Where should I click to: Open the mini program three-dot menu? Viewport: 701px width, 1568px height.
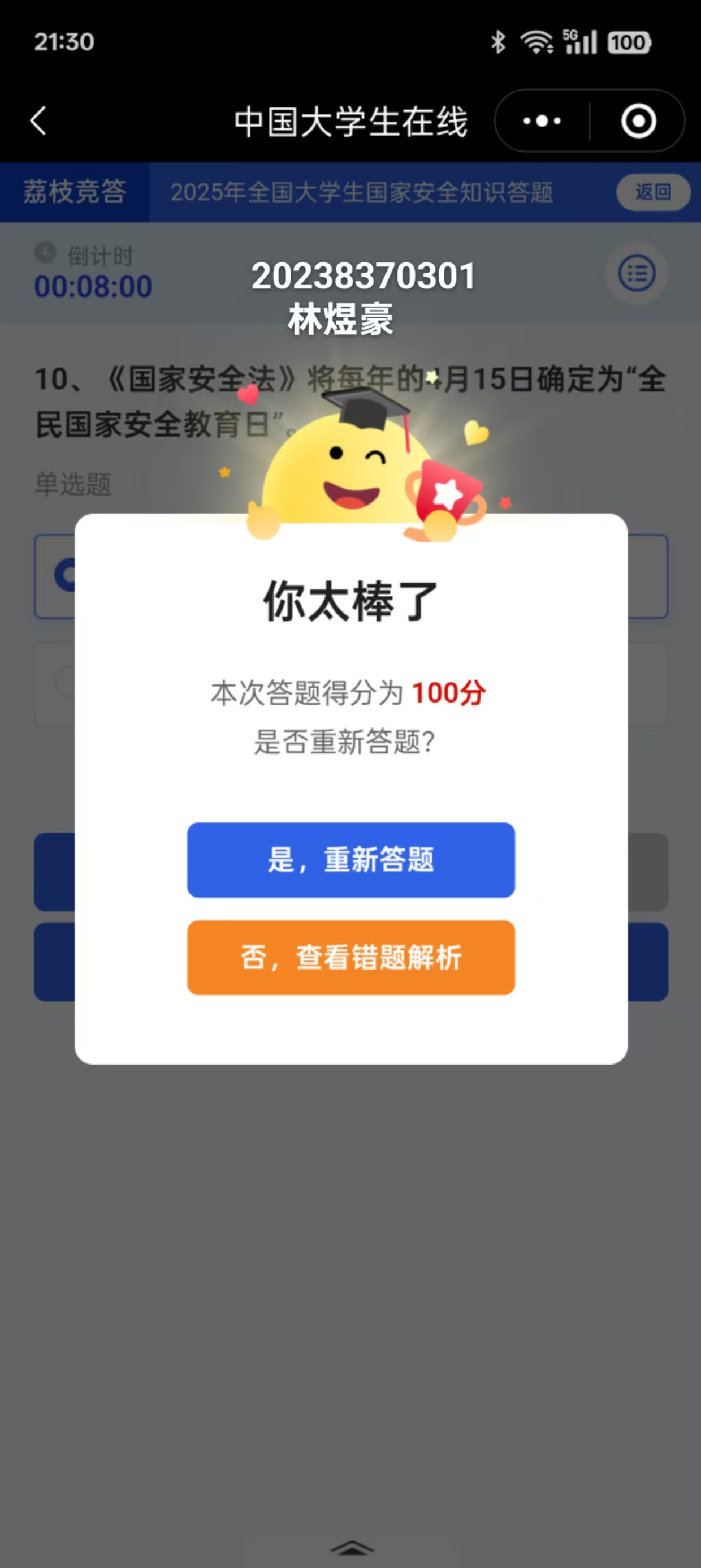(x=542, y=120)
